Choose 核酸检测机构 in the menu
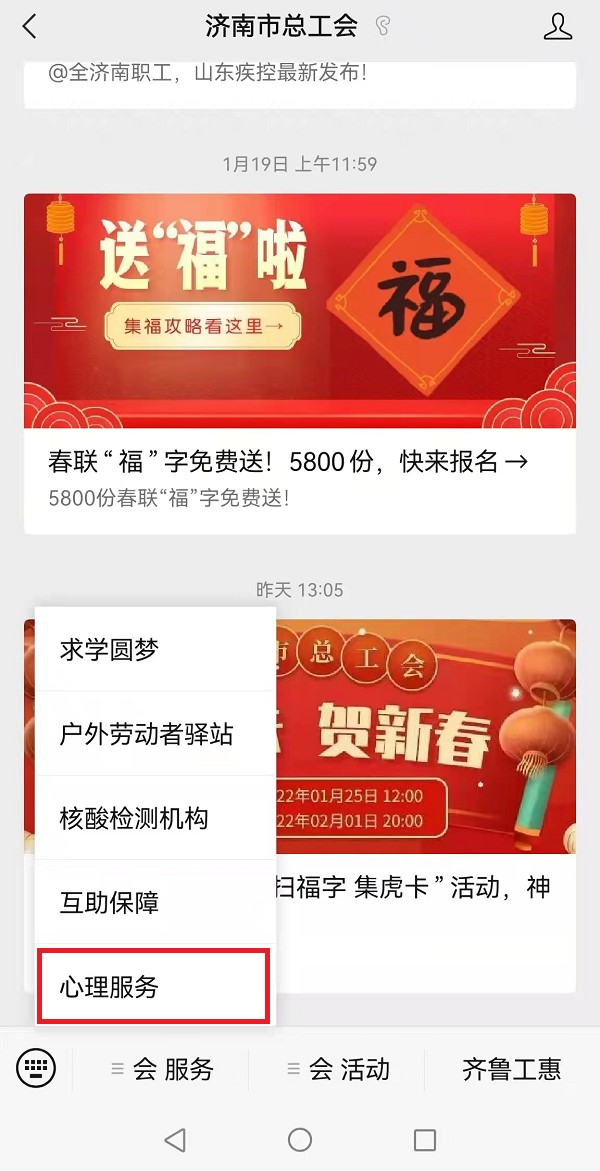Image resolution: width=600 pixels, height=1171 pixels. tap(155, 819)
